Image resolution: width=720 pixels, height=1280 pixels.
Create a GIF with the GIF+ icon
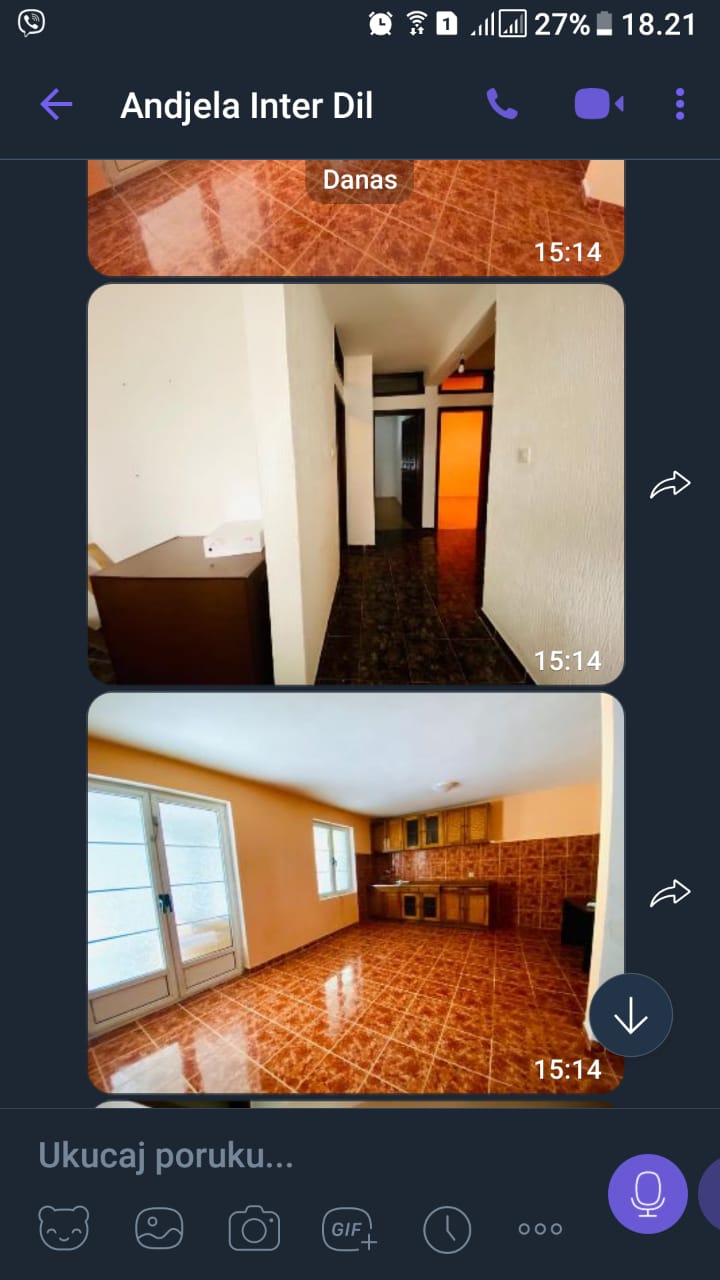click(350, 1229)
